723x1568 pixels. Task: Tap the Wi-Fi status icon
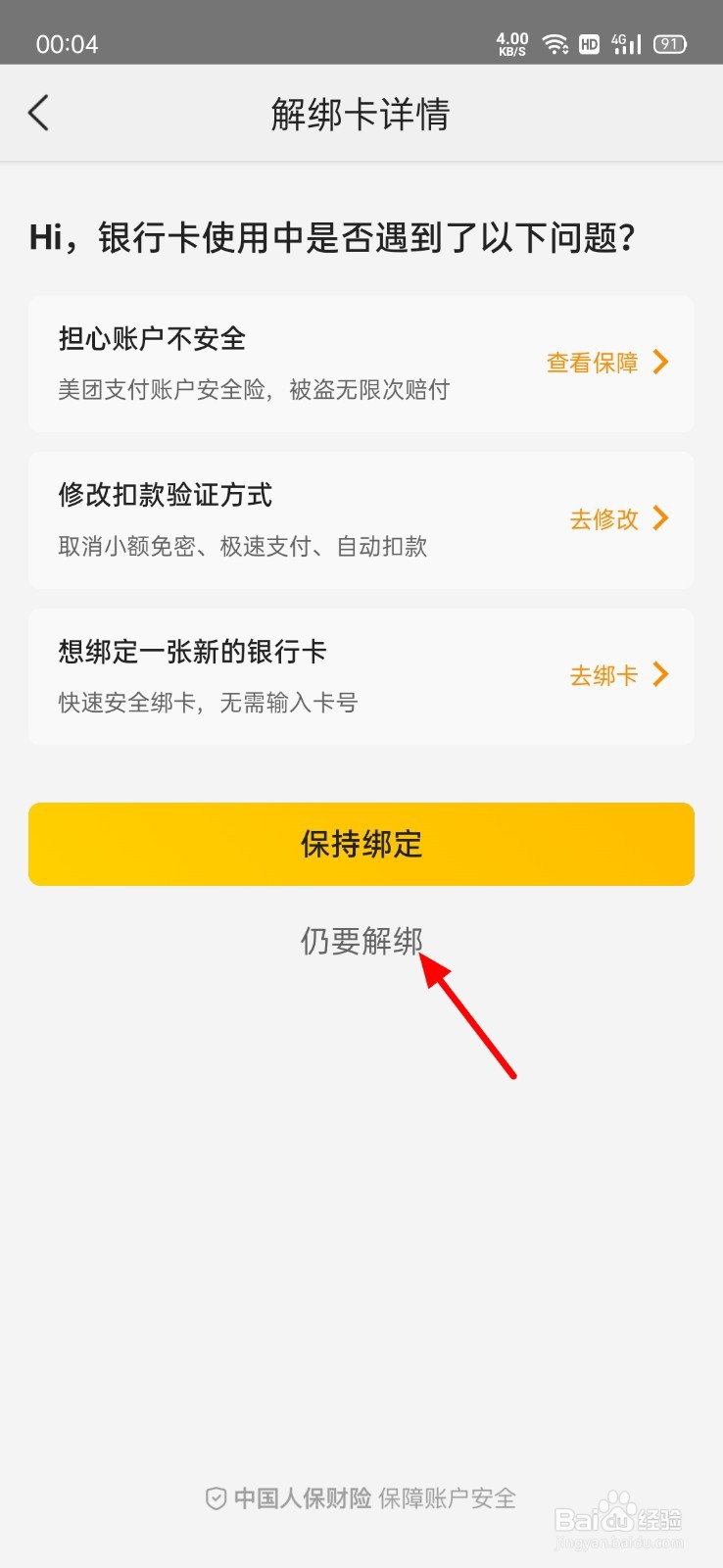pyautogui.click(x=554, y=43)
